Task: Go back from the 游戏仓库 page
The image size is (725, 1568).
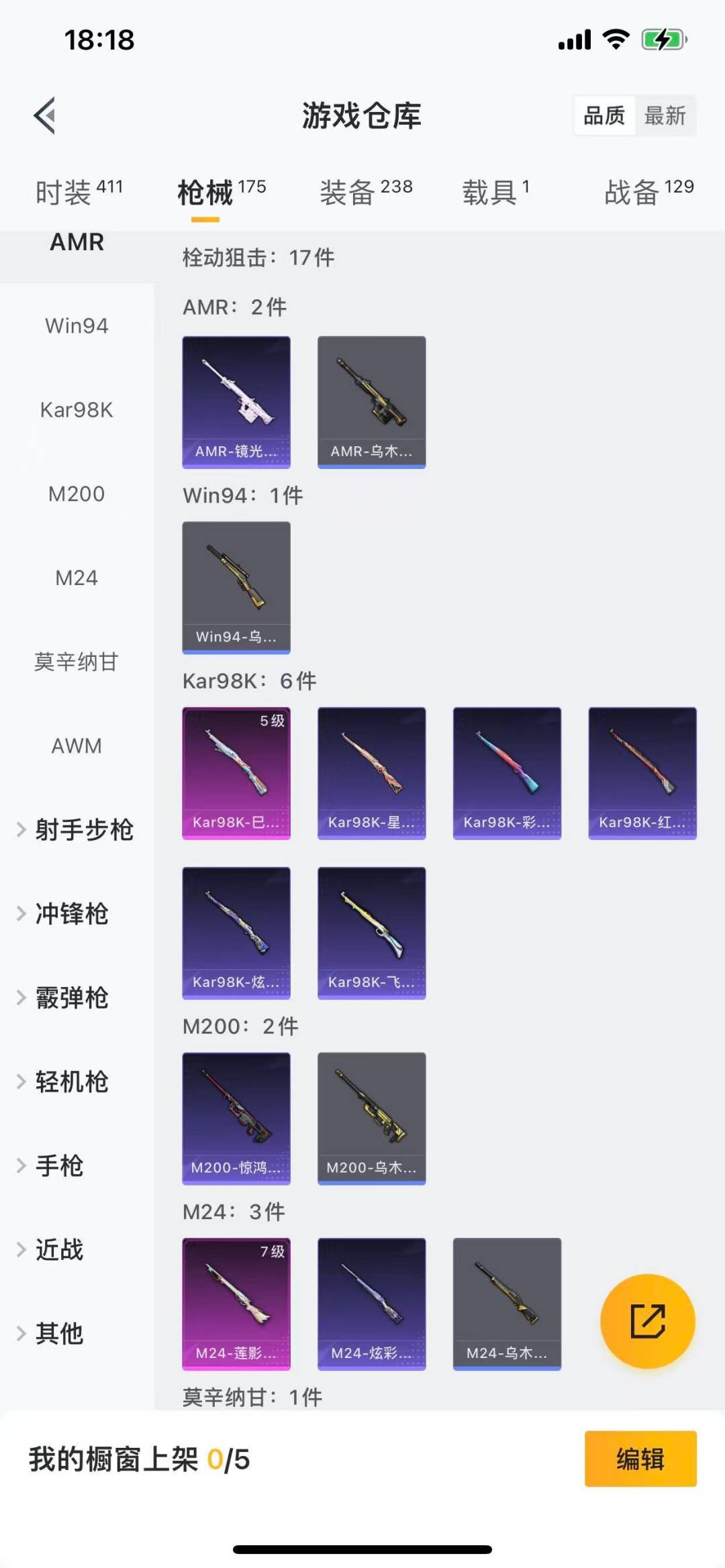Action: click(x=45, y=115)
